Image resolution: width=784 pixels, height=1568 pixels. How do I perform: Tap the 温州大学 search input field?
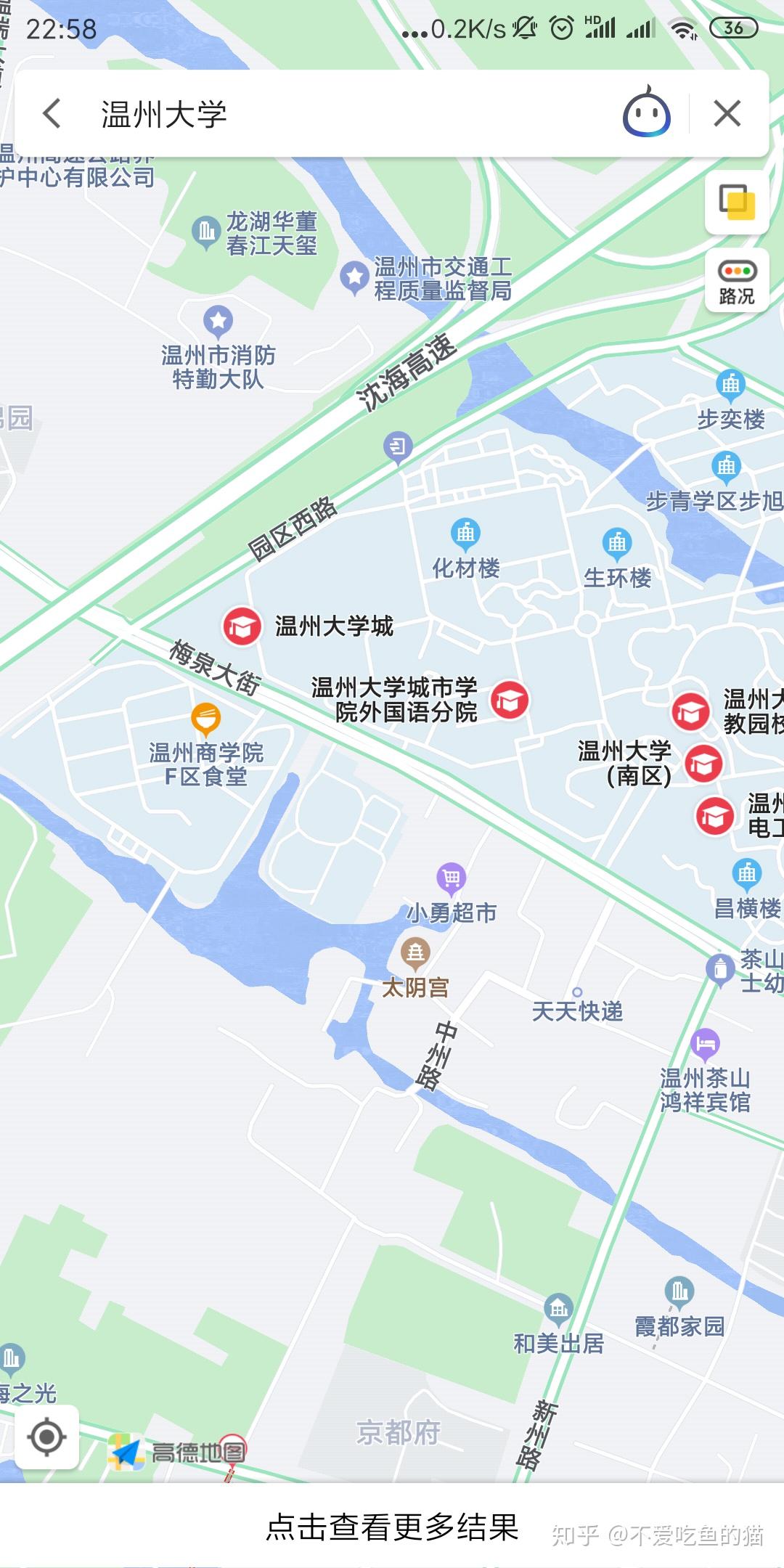(290, 113)
